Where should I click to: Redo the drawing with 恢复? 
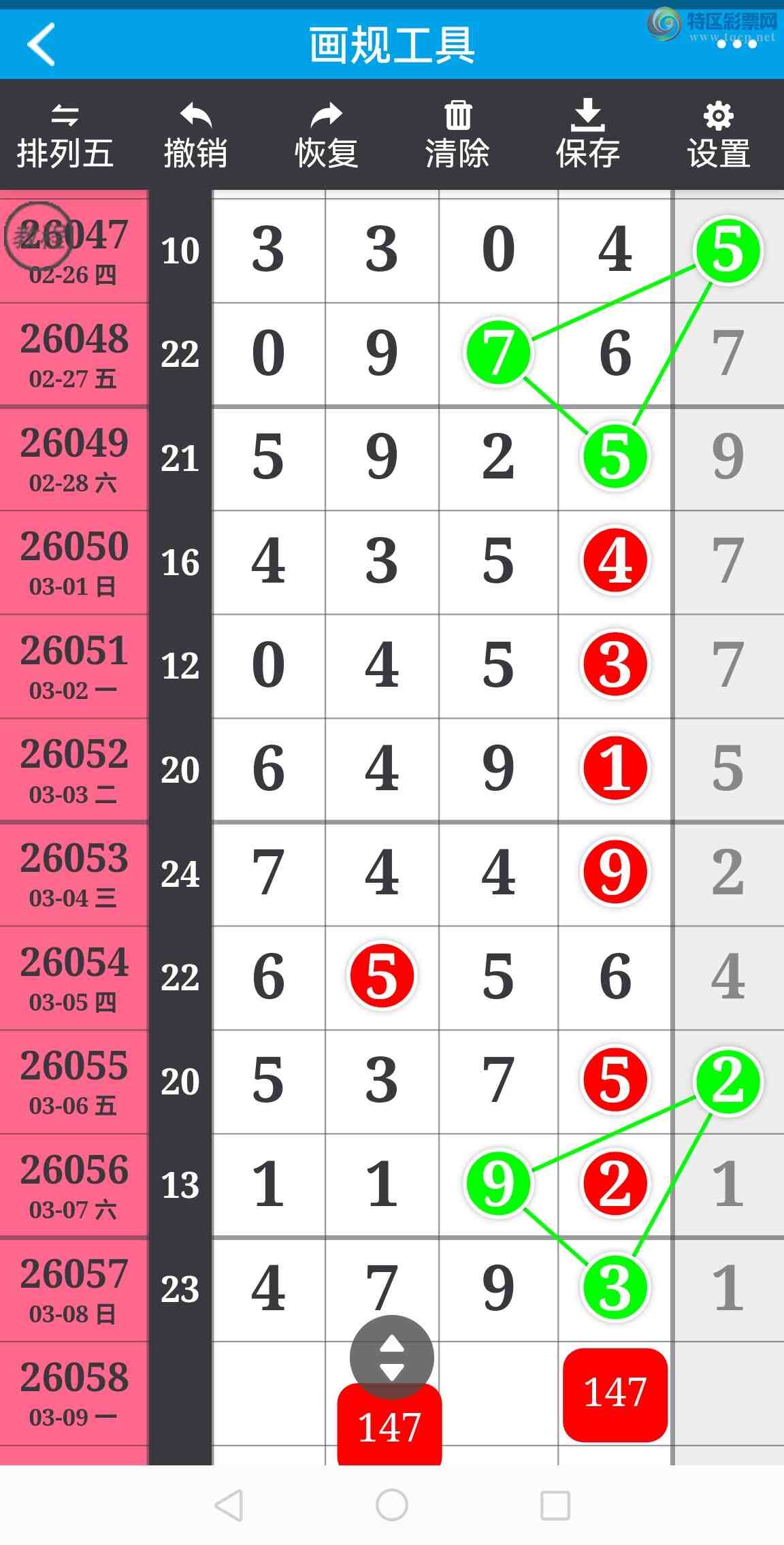(x=326, y=136)
